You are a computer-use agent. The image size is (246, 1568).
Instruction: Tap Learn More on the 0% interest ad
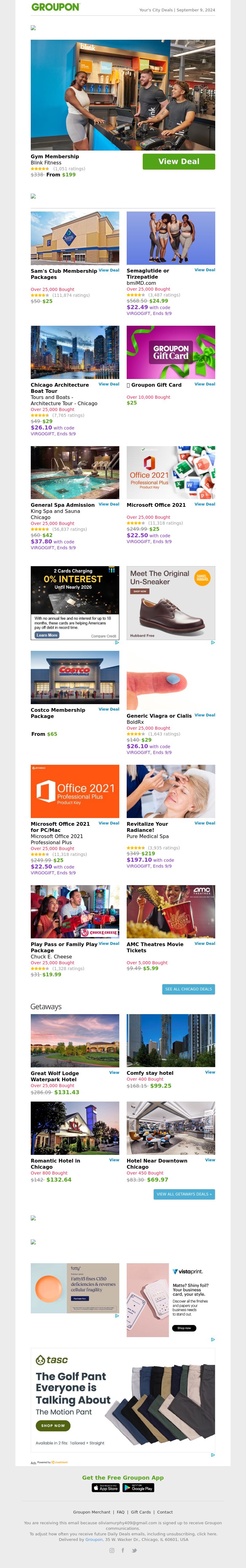[47, 635]
